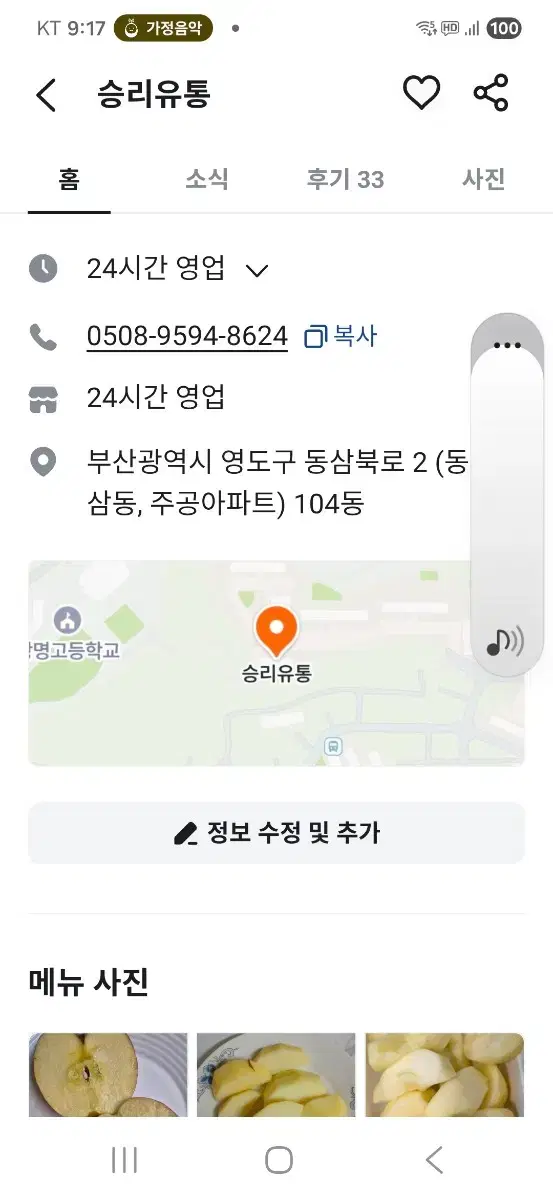Open the second menu photo

point(276,1074)
